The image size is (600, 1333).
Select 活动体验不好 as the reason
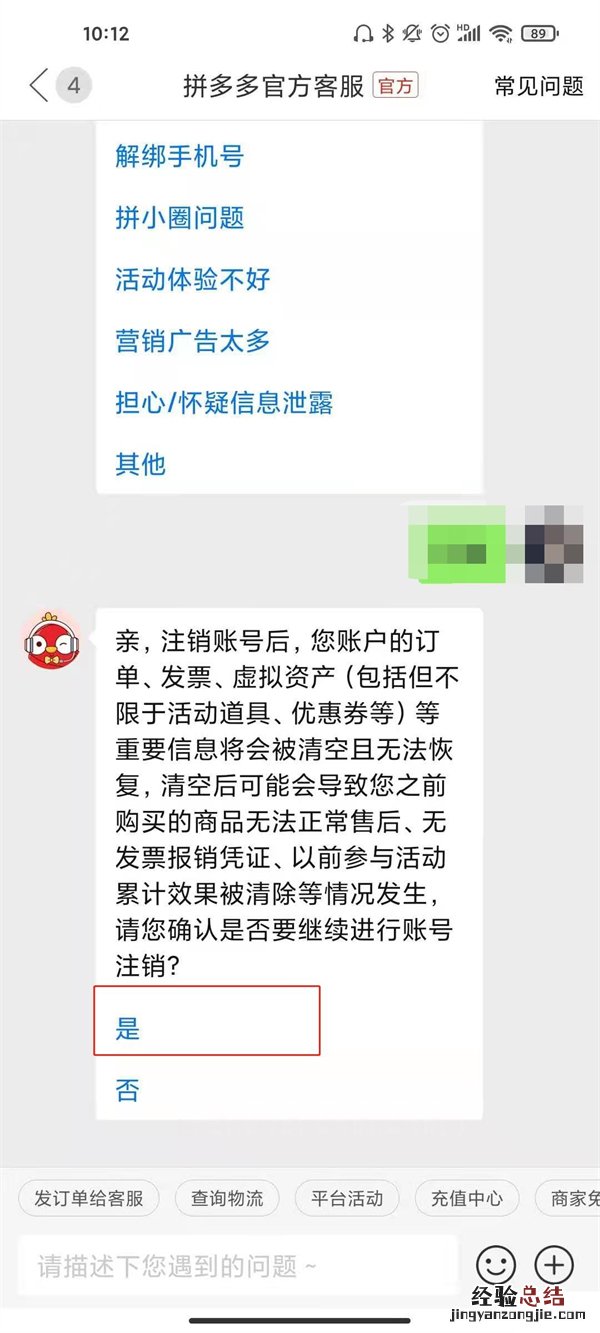click(192, 279)
